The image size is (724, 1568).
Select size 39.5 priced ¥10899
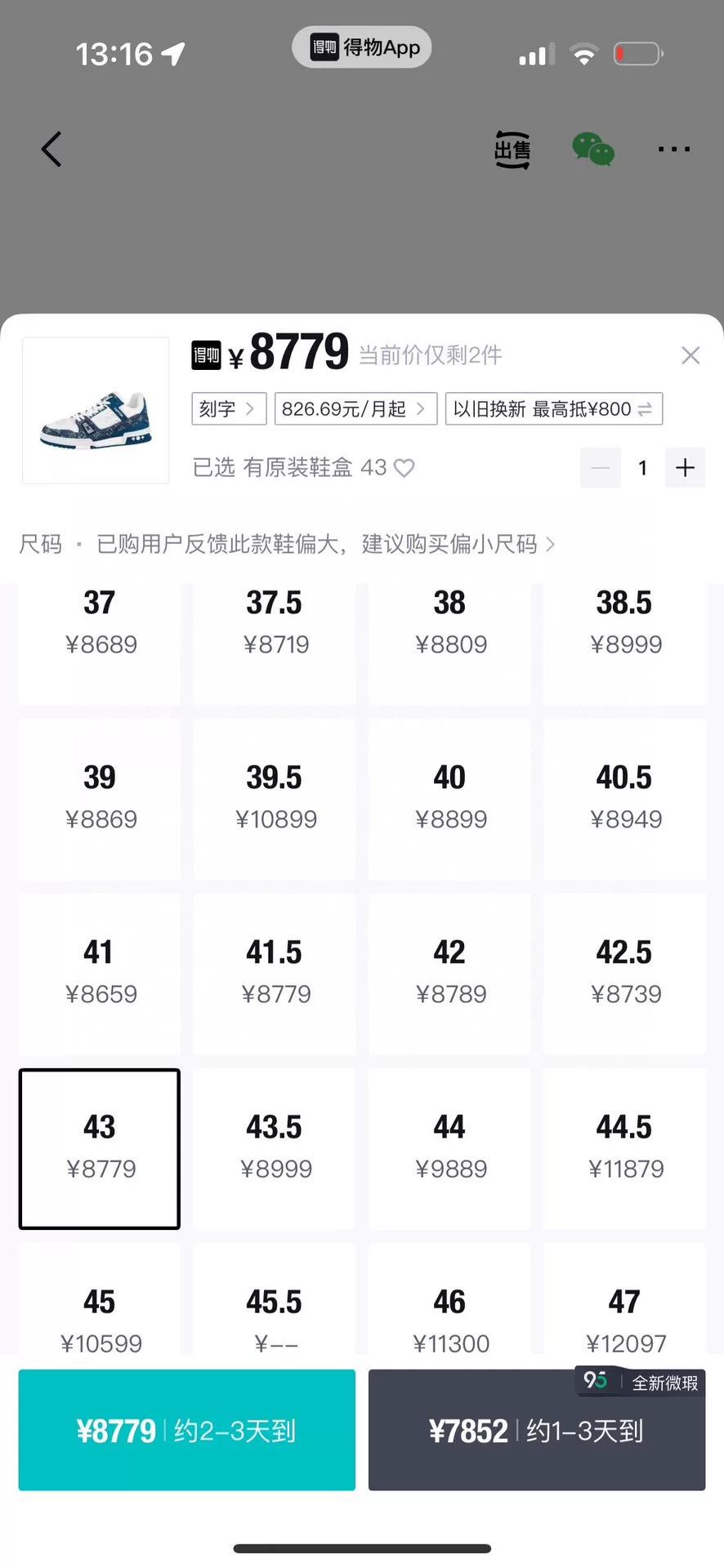point(275,799)
